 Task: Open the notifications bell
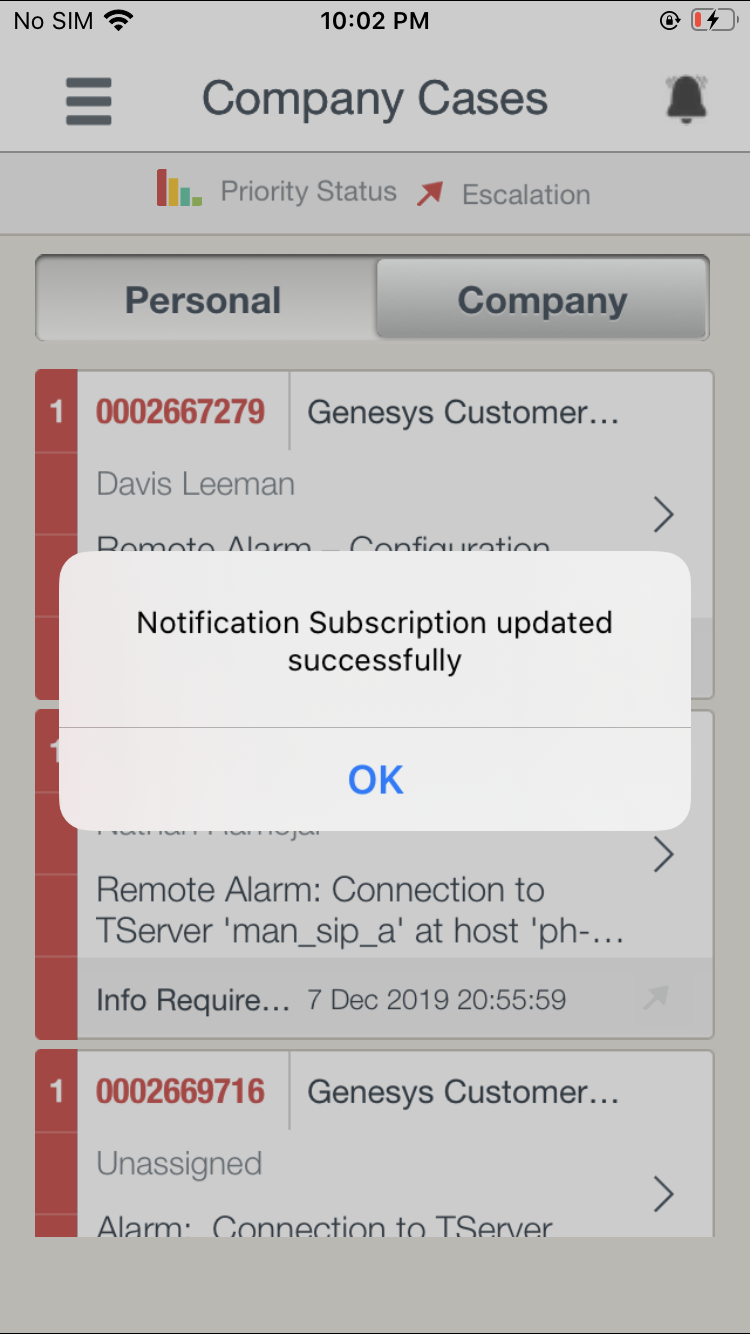click(686, 100)
